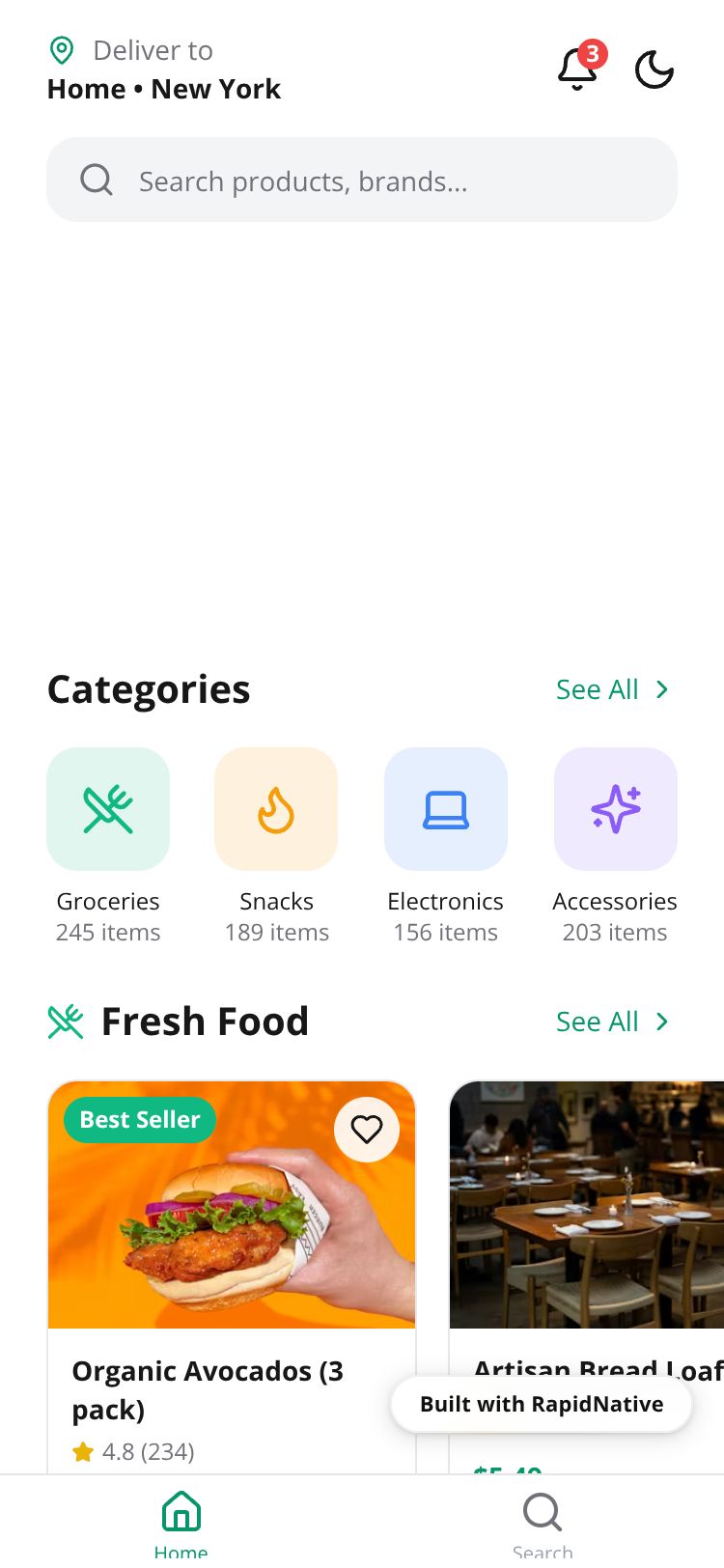The height and width of the screenshot is (1568, 724).
Task: See all Categories
Action: [612, 689]
